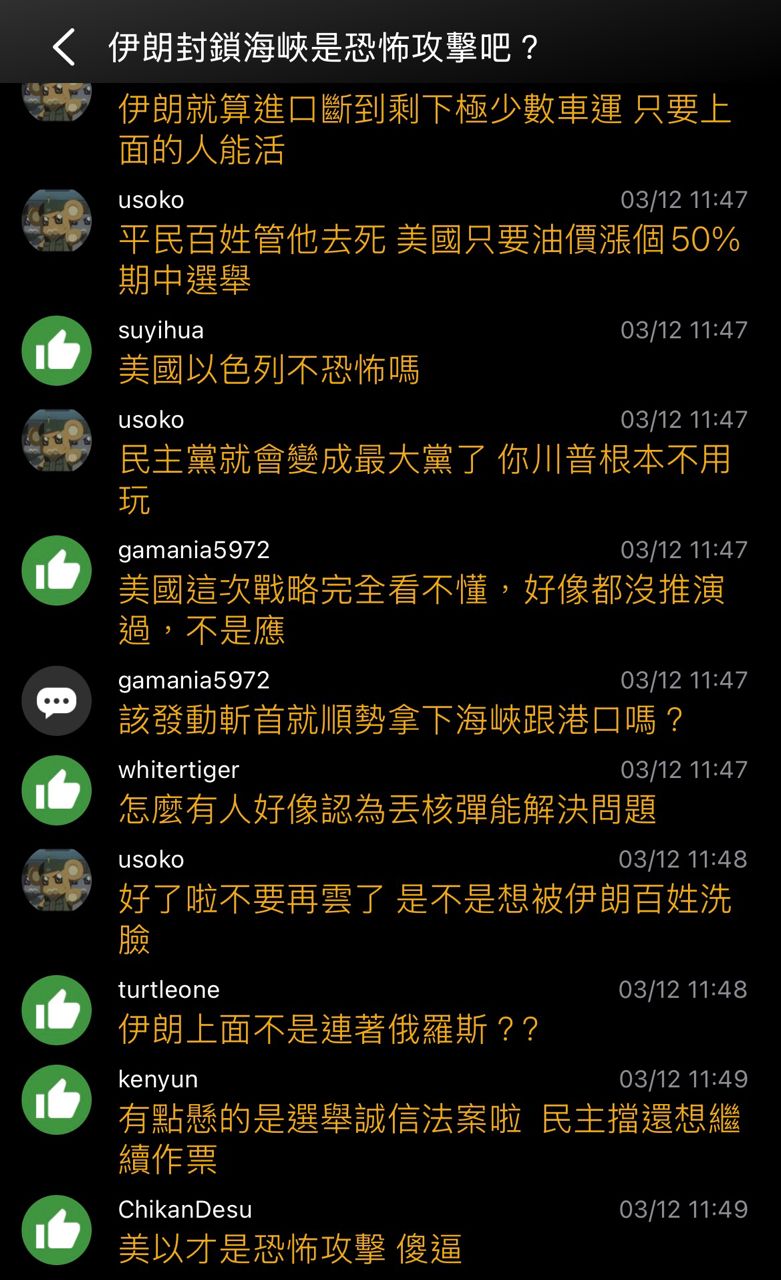
Task: Open turtleone's comment about Russia
Action: click(x=329, y=1029)
